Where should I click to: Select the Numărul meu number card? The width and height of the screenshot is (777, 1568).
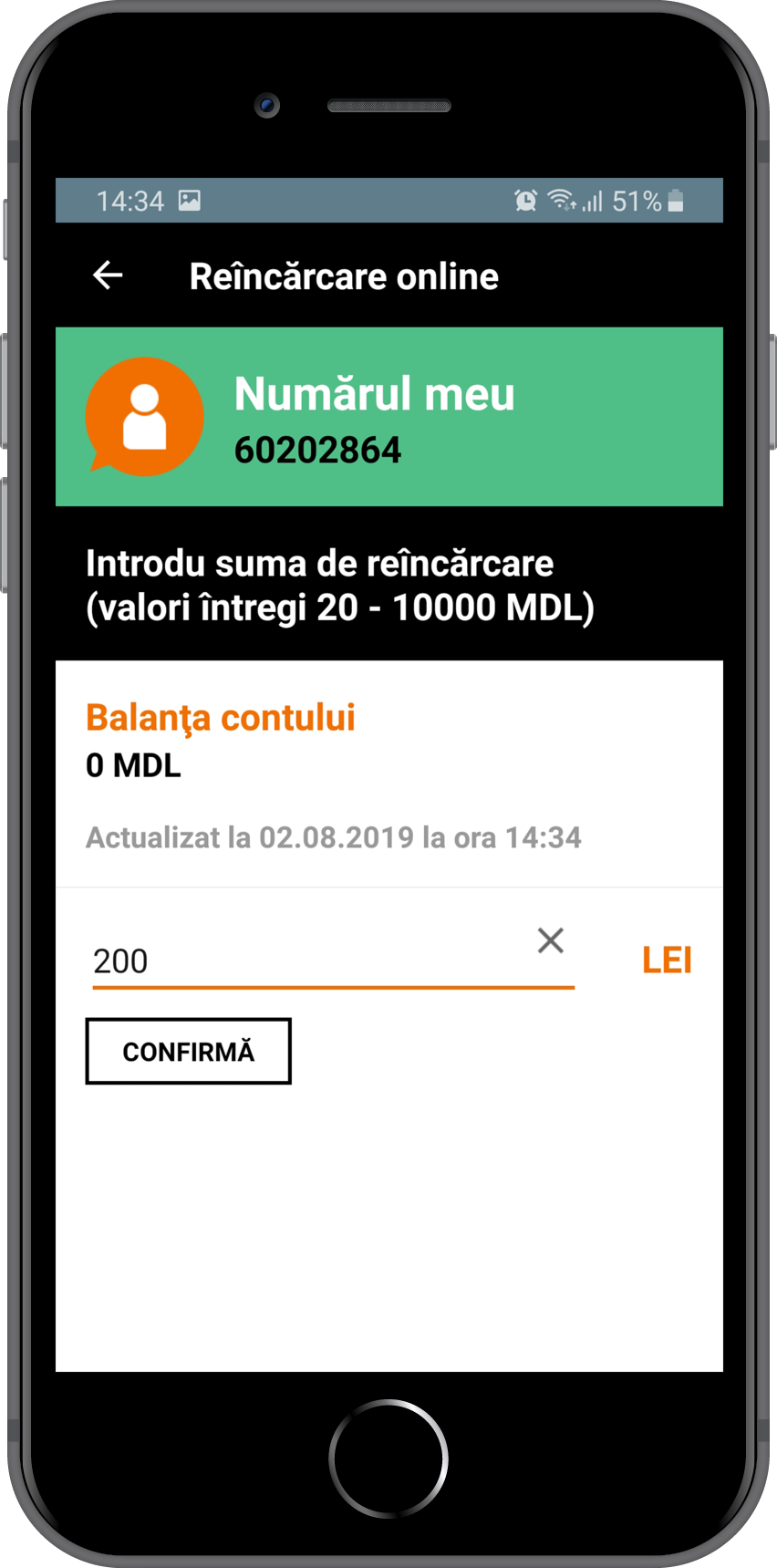(388, 417)
